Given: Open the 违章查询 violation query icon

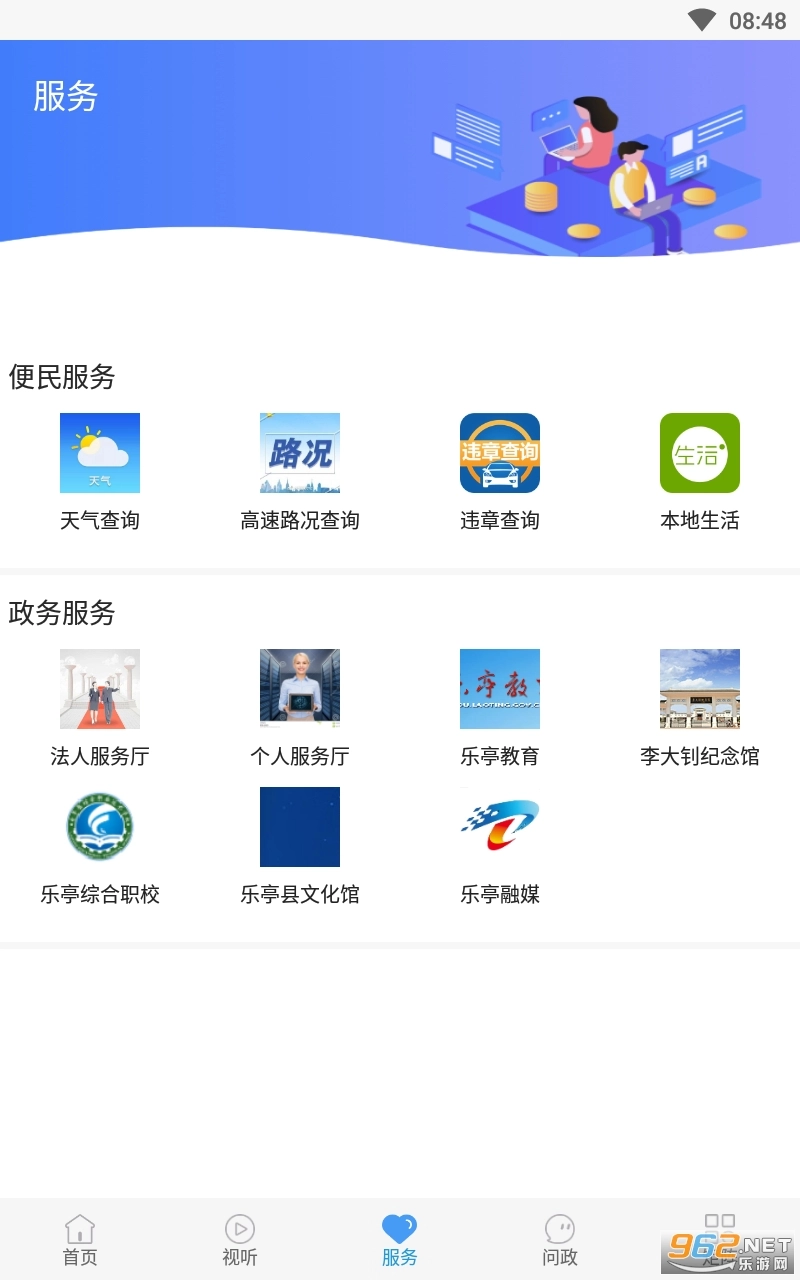Looking at the screenshot, I should coord(499,452).
